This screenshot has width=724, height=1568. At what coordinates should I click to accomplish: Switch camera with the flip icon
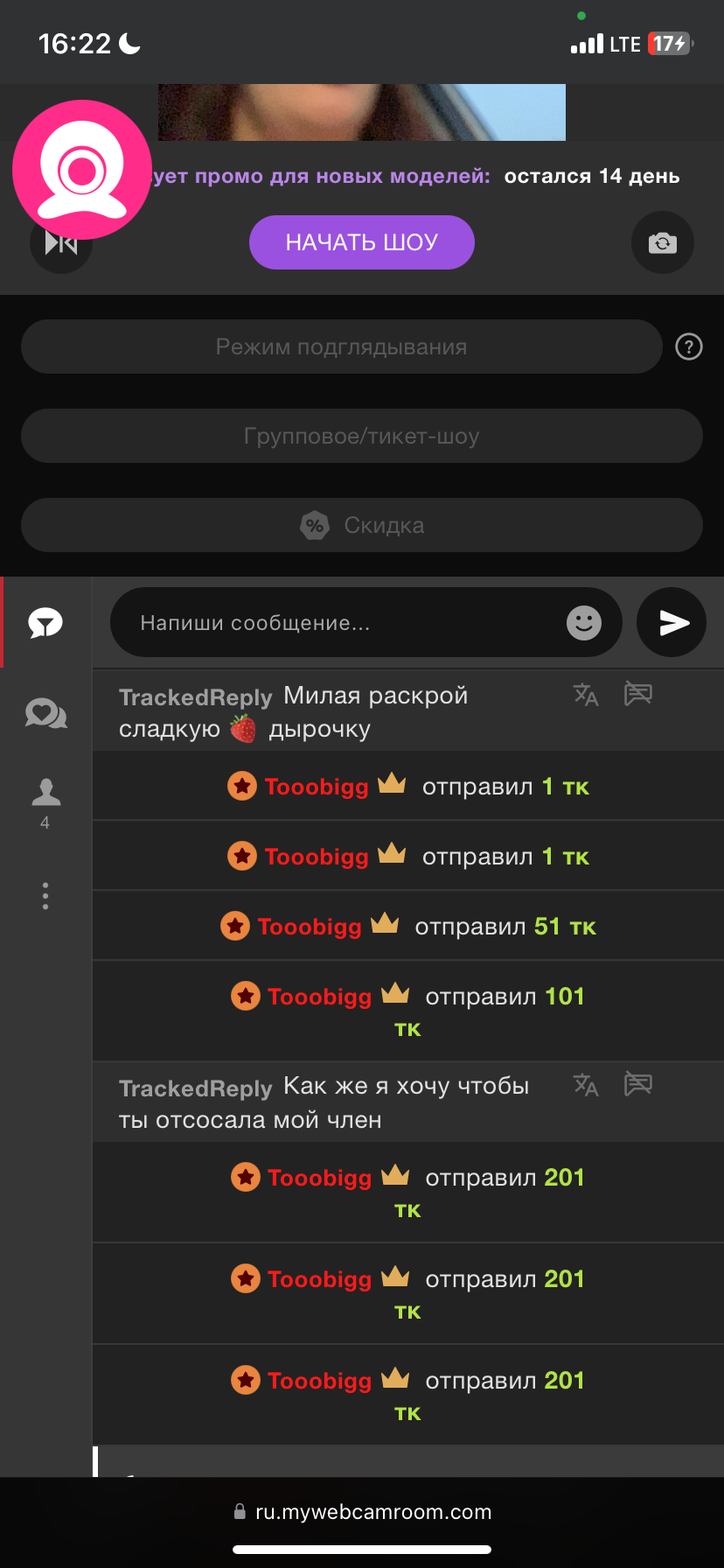point(662,242)
